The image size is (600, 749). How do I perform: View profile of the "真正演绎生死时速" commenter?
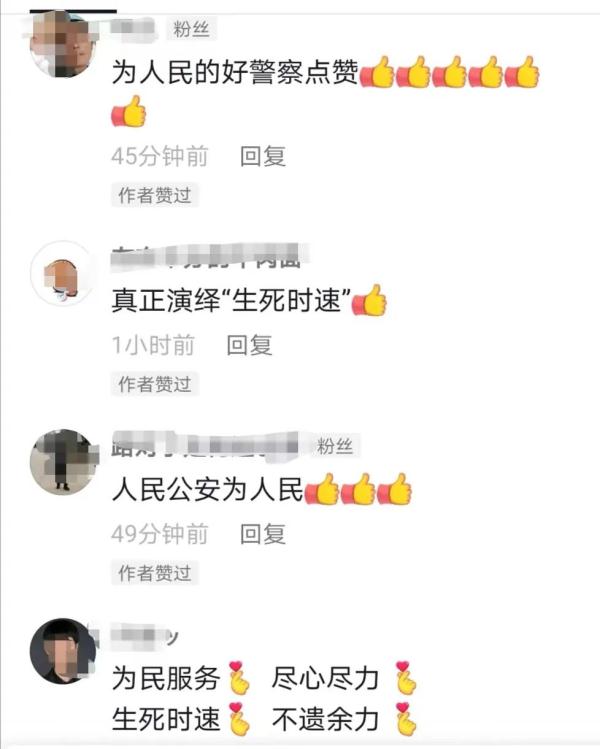62,273
